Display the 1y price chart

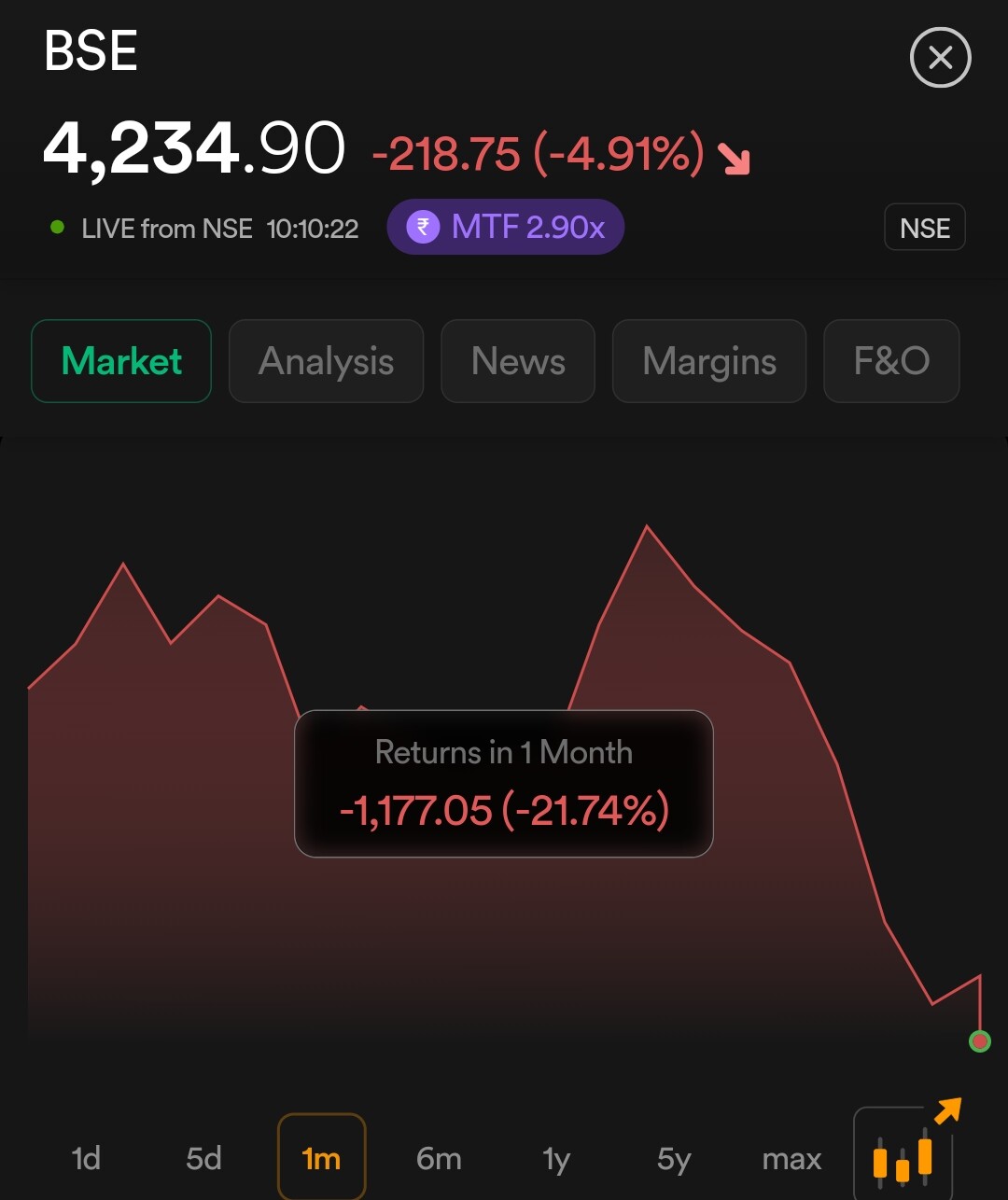(x=556, y=1158)
